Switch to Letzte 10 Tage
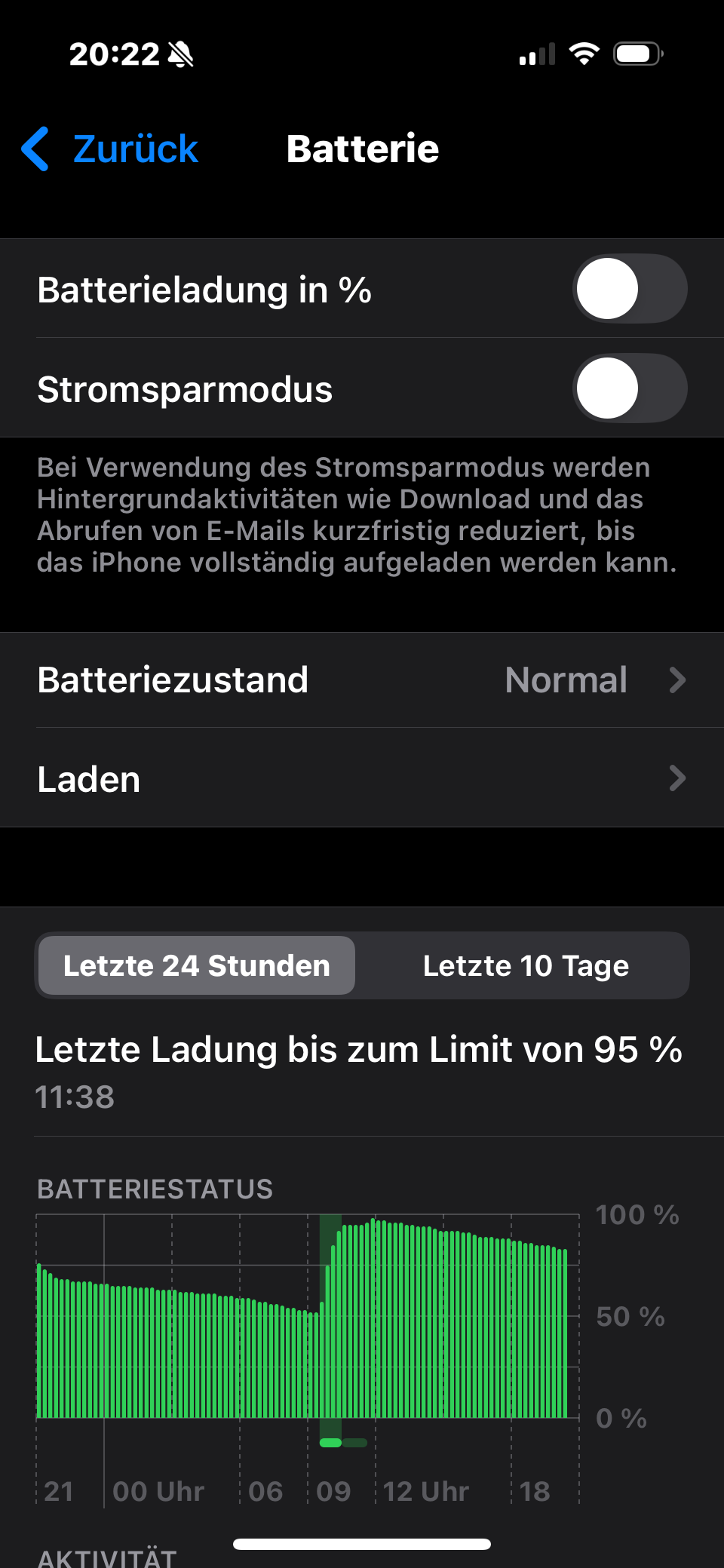The width and height of the screenshot is (724, 1568). (526, 965)
